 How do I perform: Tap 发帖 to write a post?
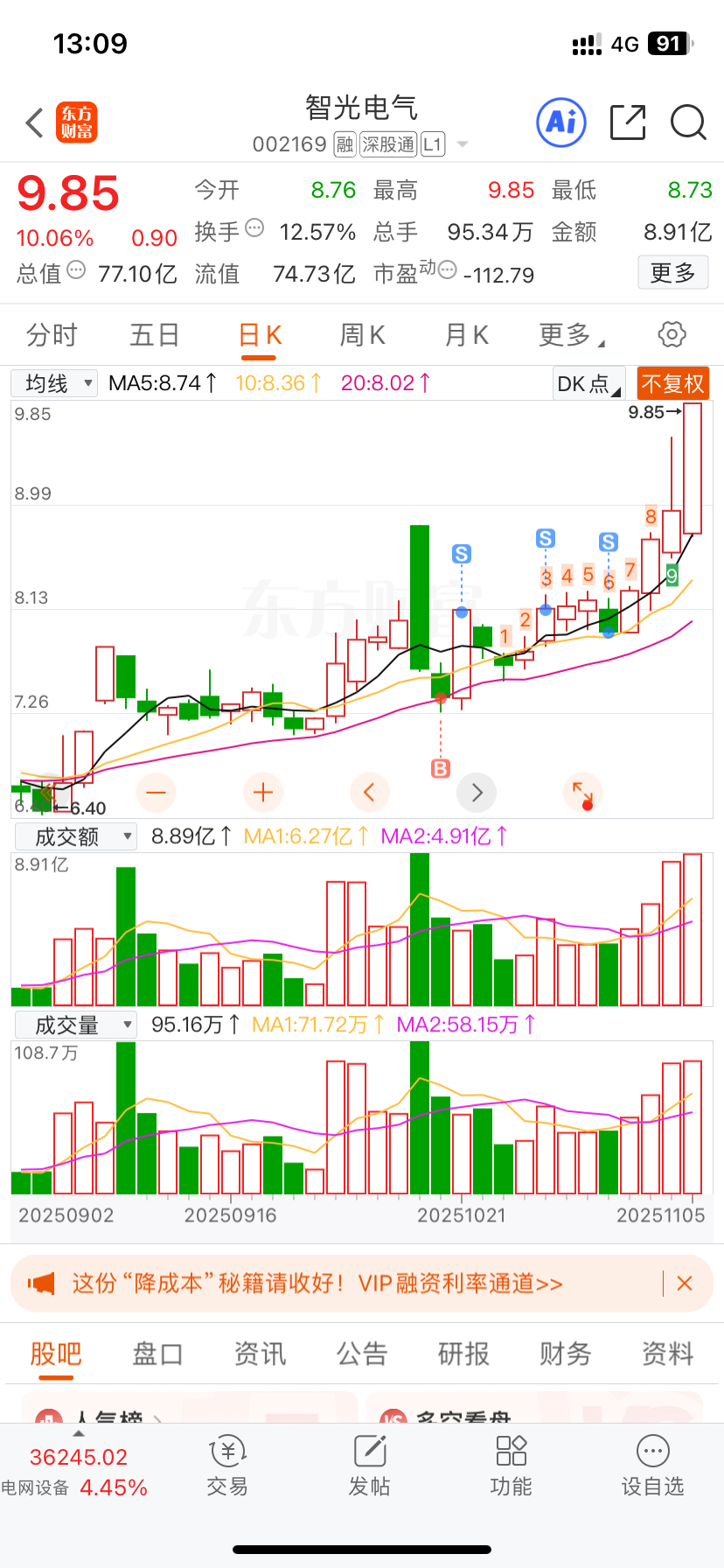(x=369, y=1465)
